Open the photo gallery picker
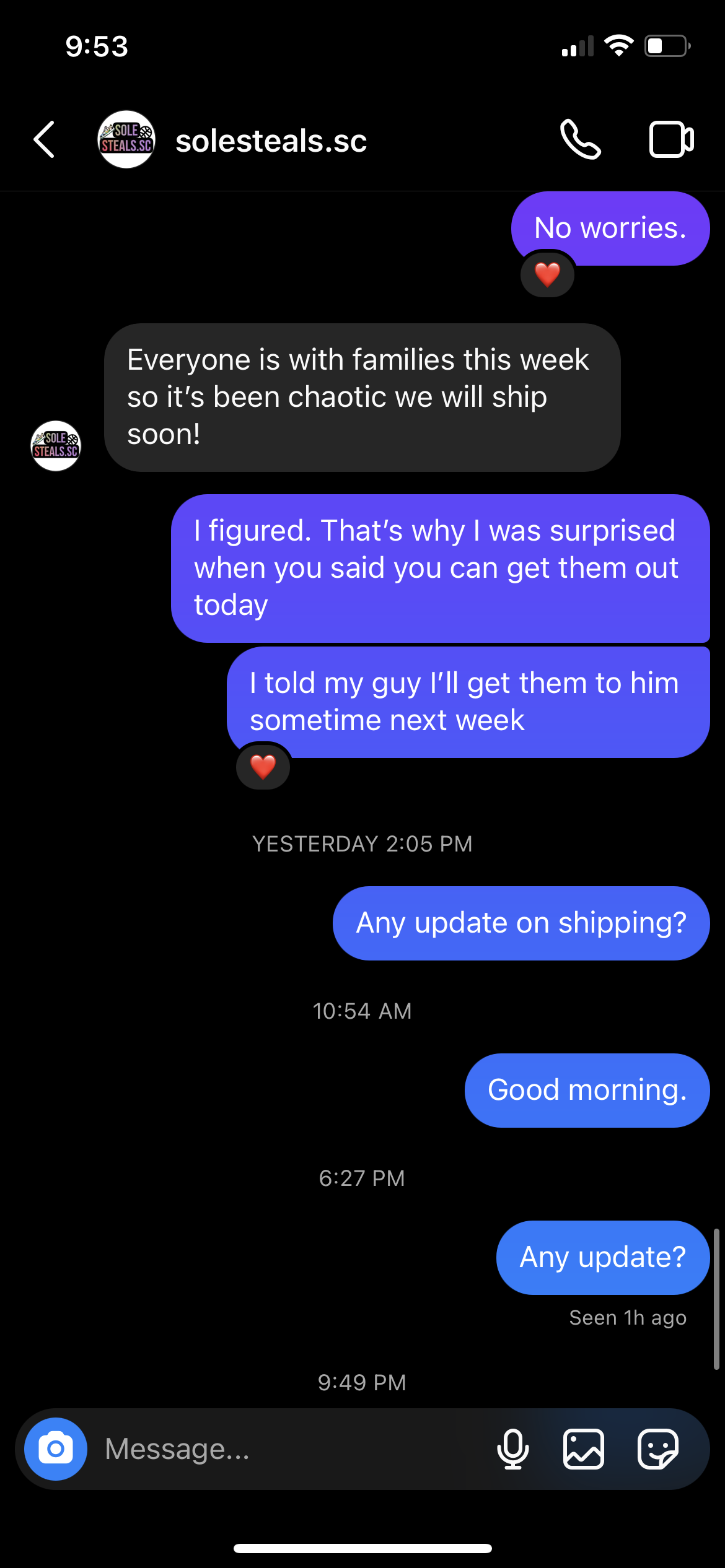 coord(583,1449)
